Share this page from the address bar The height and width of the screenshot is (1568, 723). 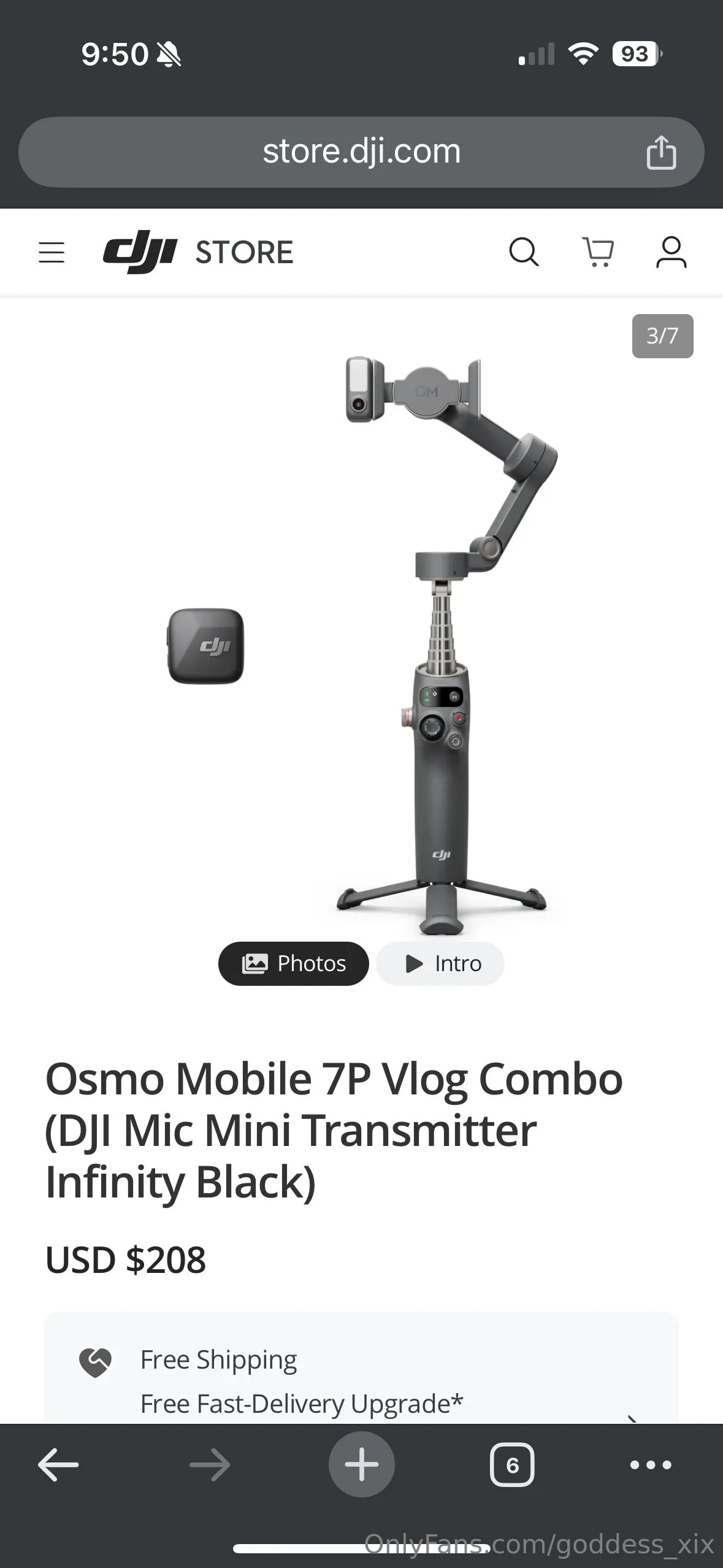coord(661,152)
